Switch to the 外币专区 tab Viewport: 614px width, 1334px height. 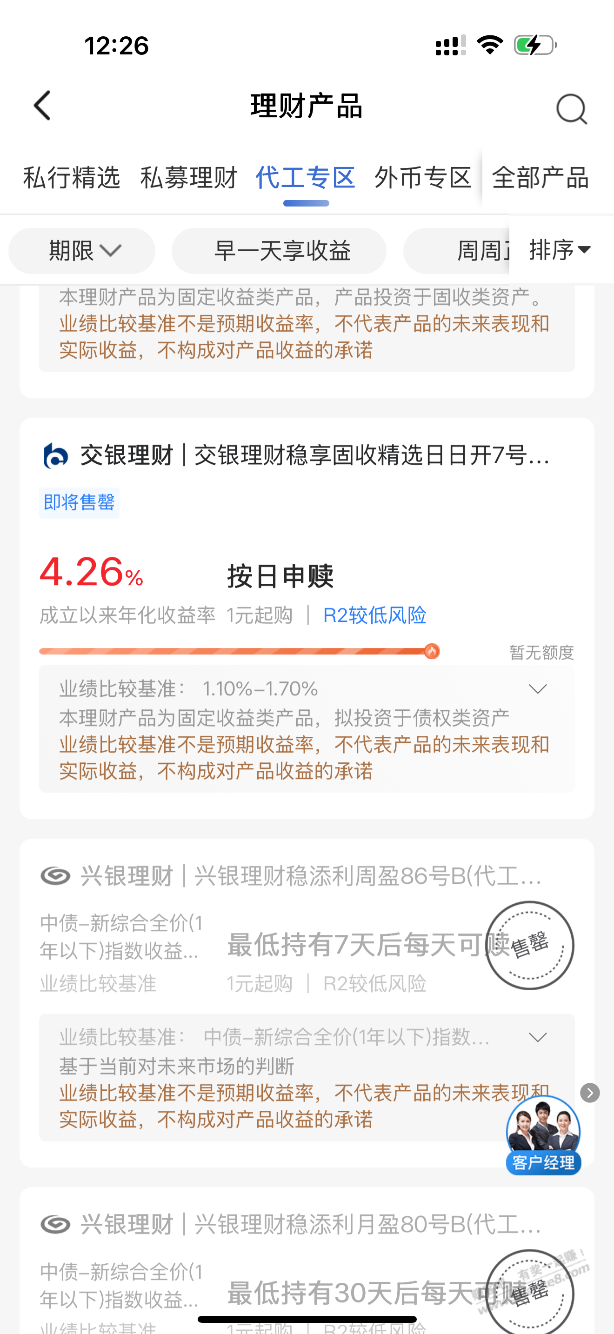(x=423, y=178)
